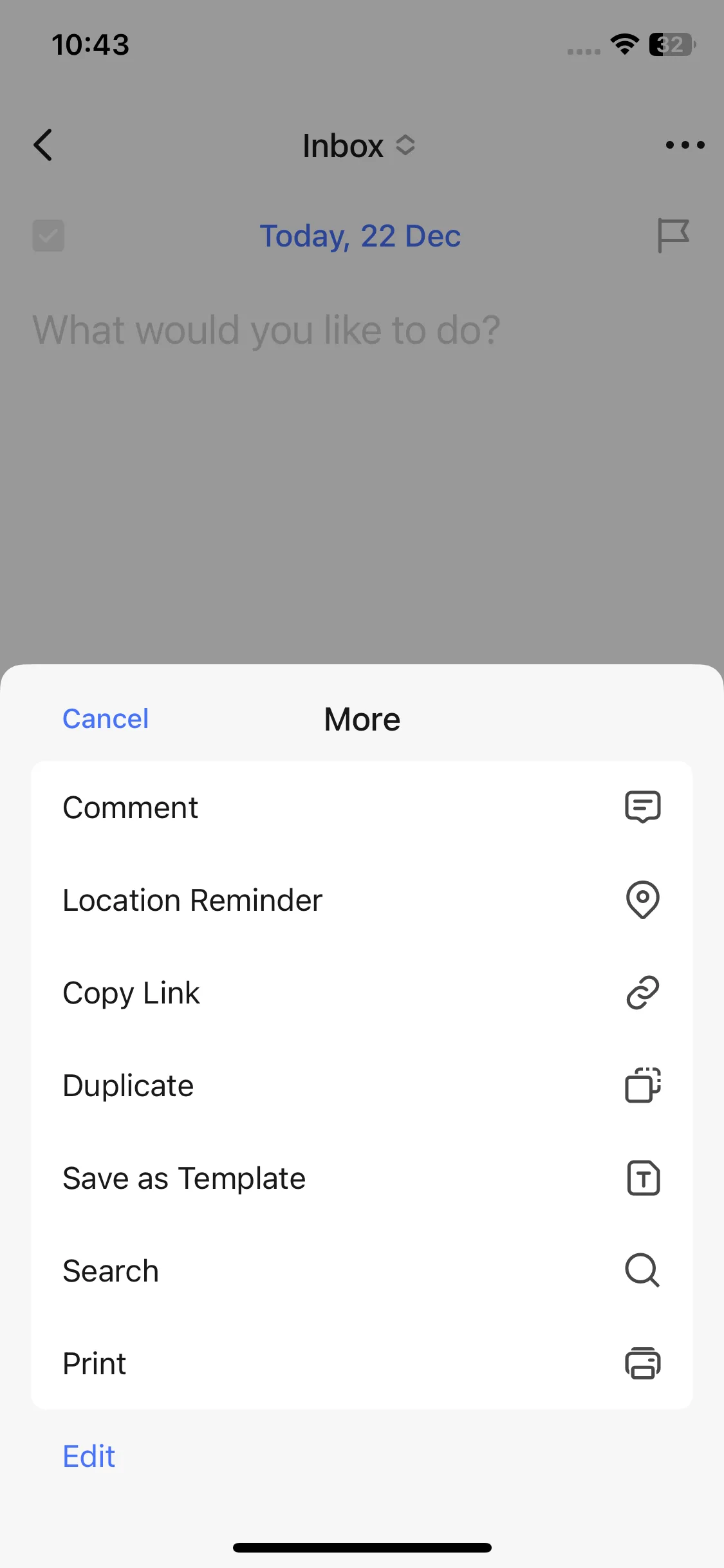Choose Save as Template
Screen dimensions: 724x1568
(x=361, y=1178)
